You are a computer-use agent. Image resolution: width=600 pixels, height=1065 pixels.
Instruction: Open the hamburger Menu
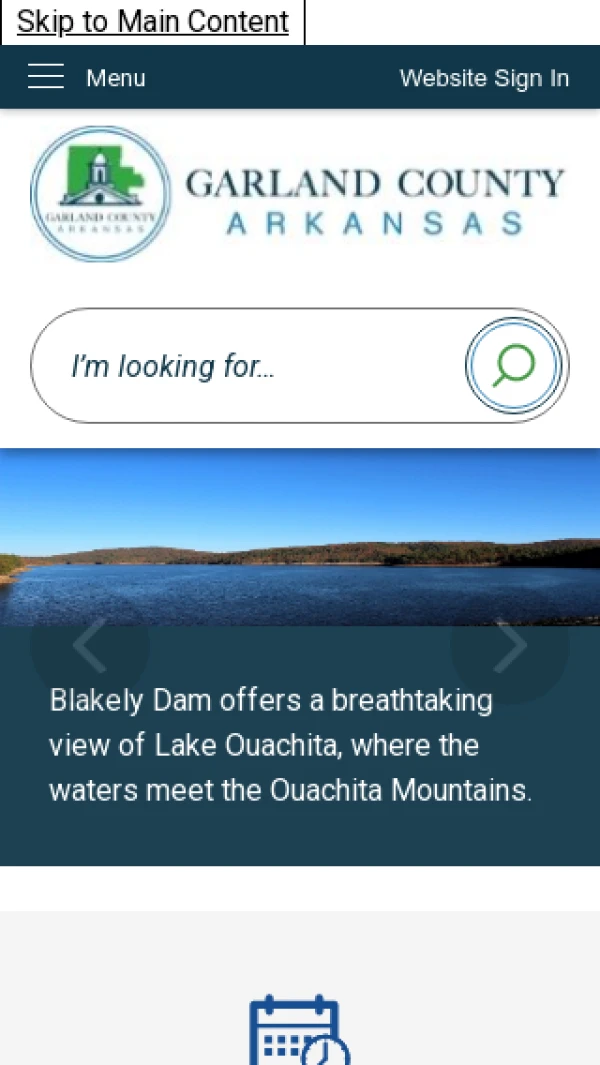(86, 78)
